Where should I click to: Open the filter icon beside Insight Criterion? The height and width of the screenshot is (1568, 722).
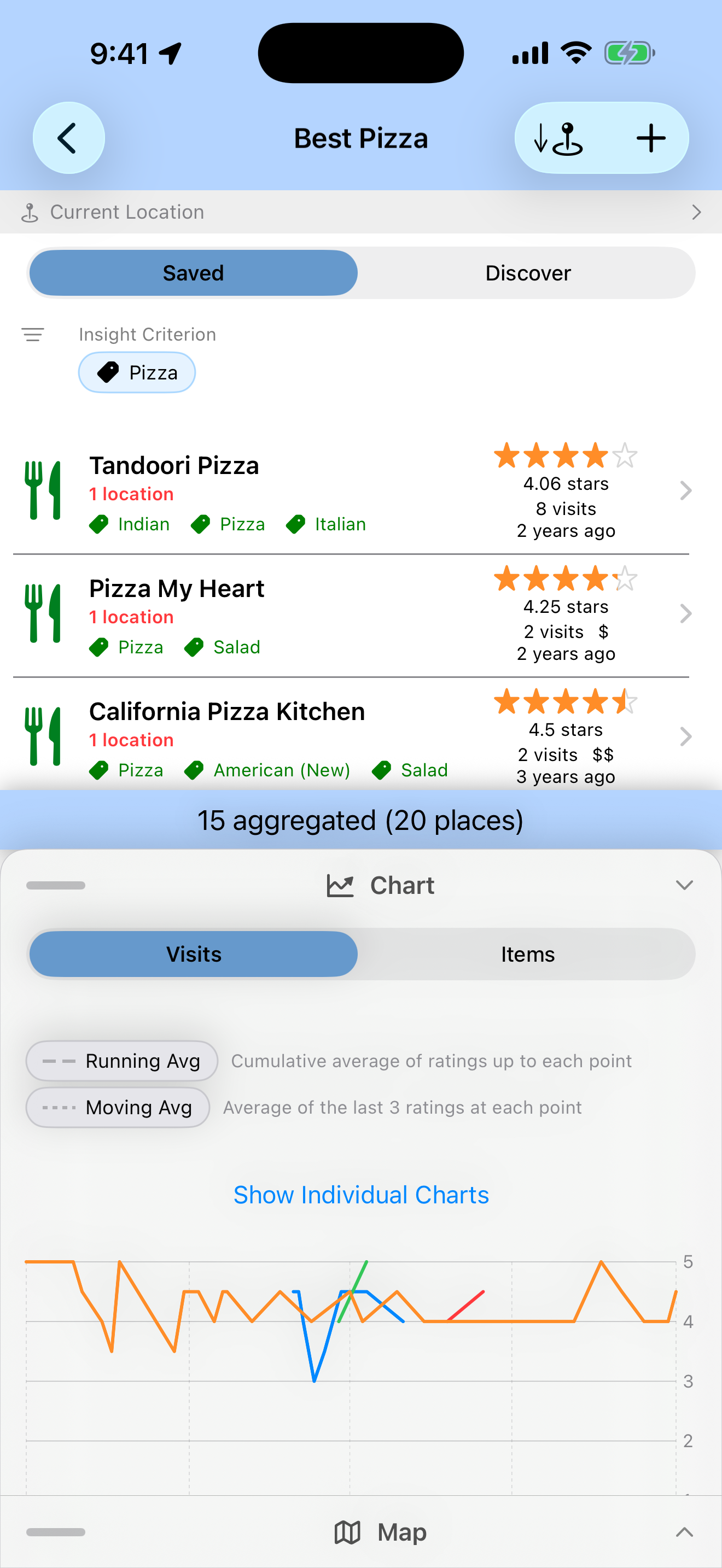33,334
